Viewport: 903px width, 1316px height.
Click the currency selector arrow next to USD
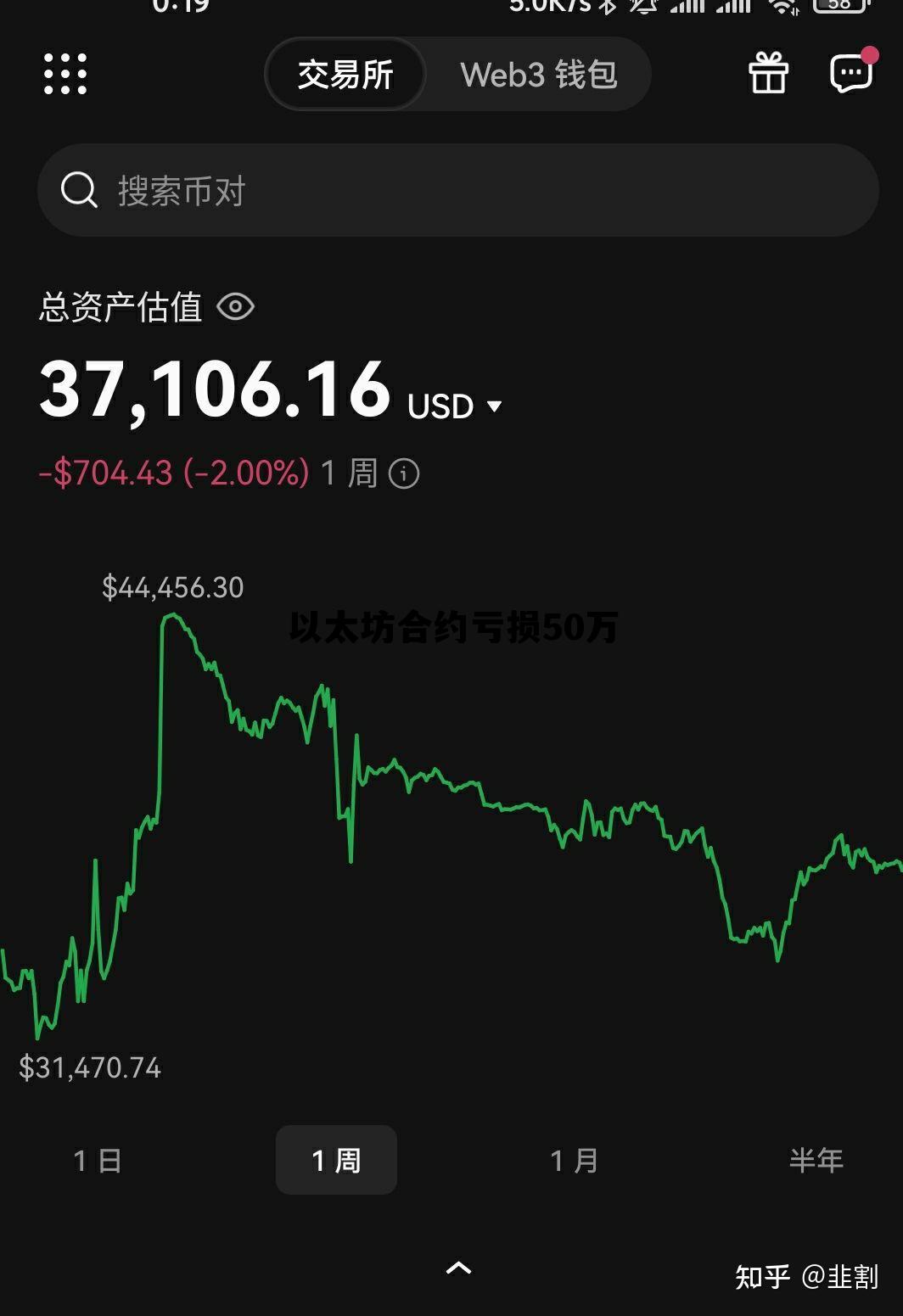(x=496, y=407)
